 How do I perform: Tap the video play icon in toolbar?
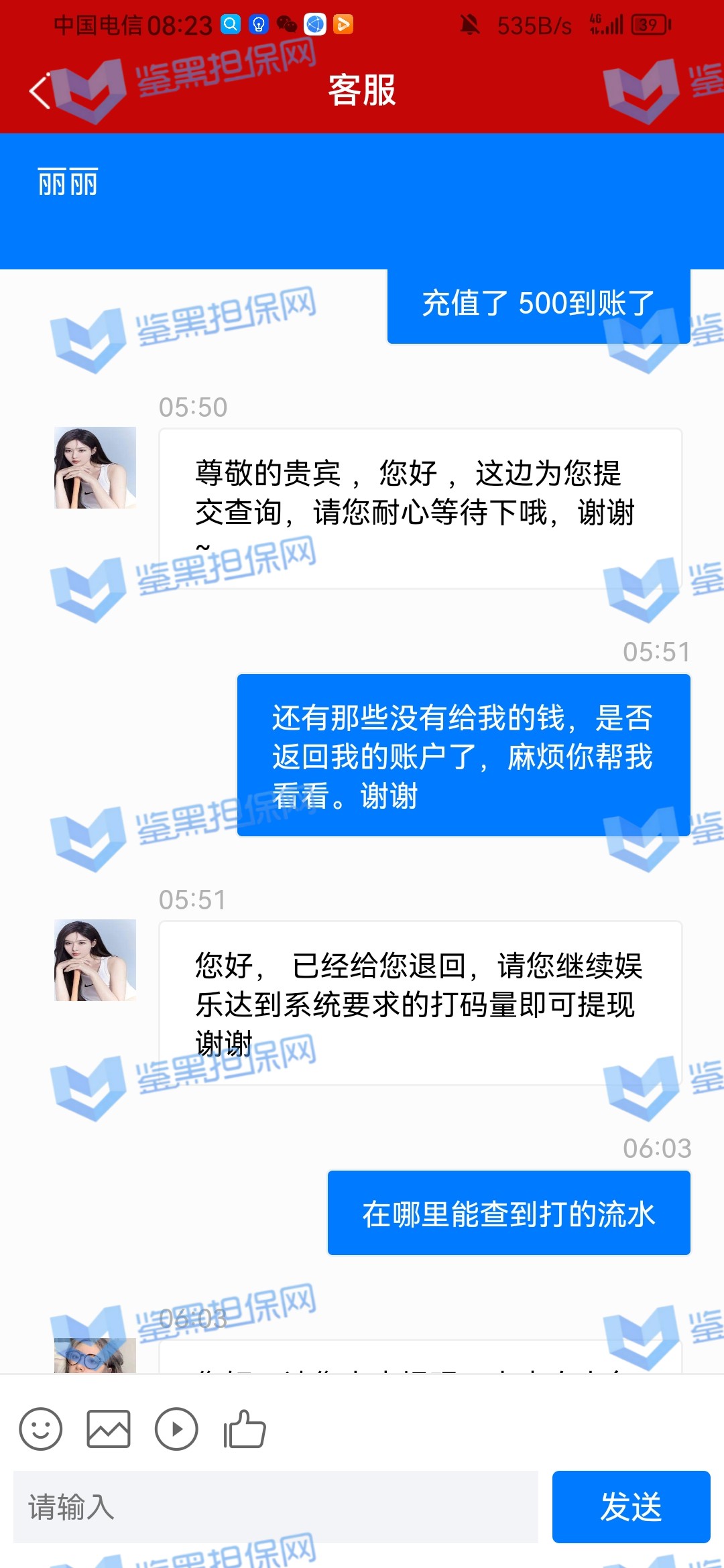[x=176, y=1429]
